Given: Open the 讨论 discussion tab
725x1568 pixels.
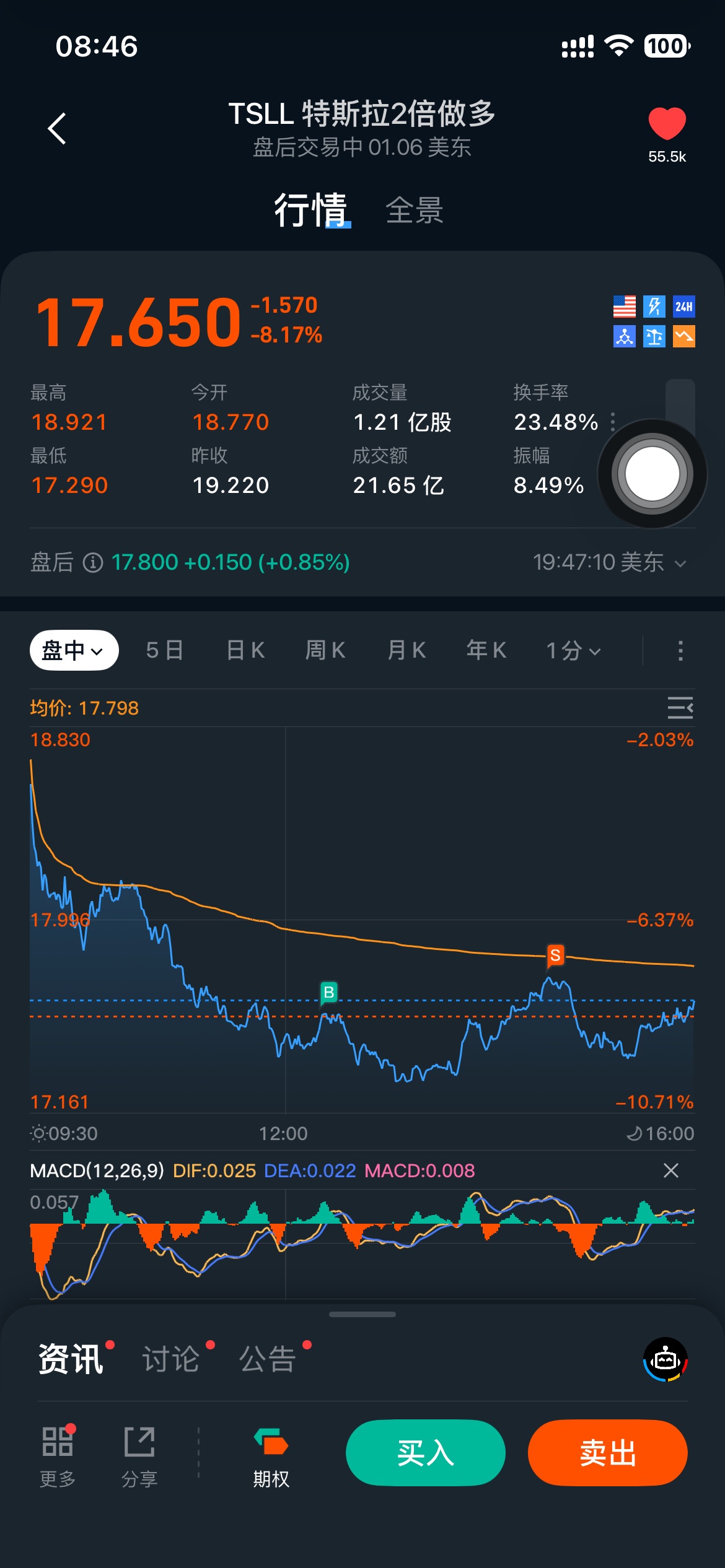Looking at the screenshot, I should pyautogui.click(x=171, y=1359).
